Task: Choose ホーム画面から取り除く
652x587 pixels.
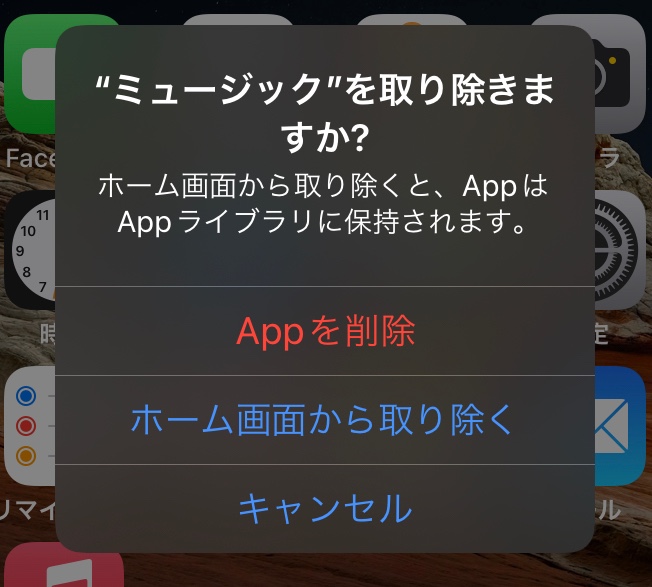Action: (x=325, y=420)
